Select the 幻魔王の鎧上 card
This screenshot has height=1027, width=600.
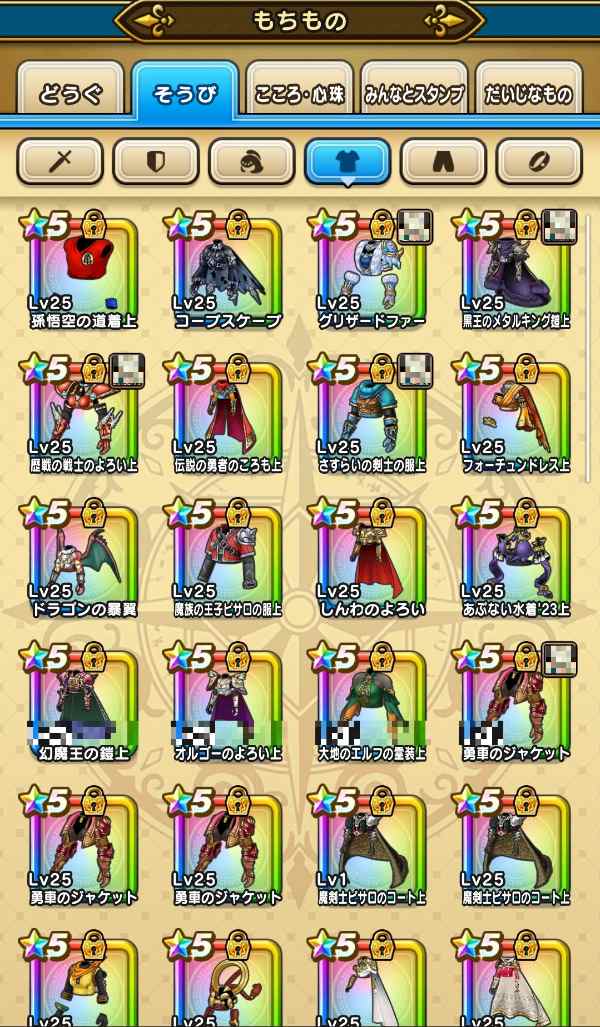pos(84,704)
